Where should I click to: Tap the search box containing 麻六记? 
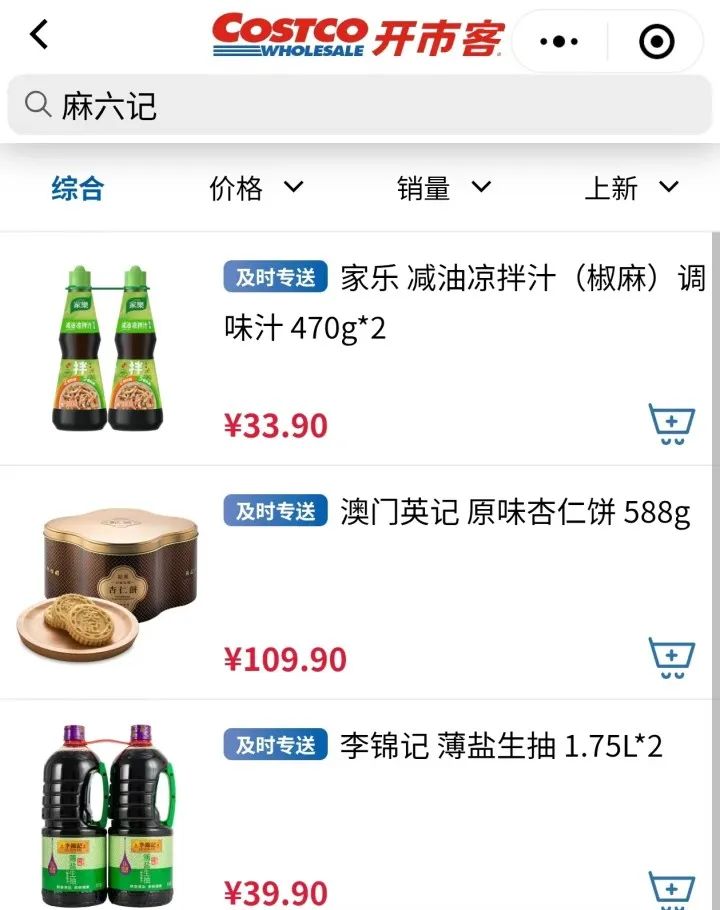coord(360,105)
